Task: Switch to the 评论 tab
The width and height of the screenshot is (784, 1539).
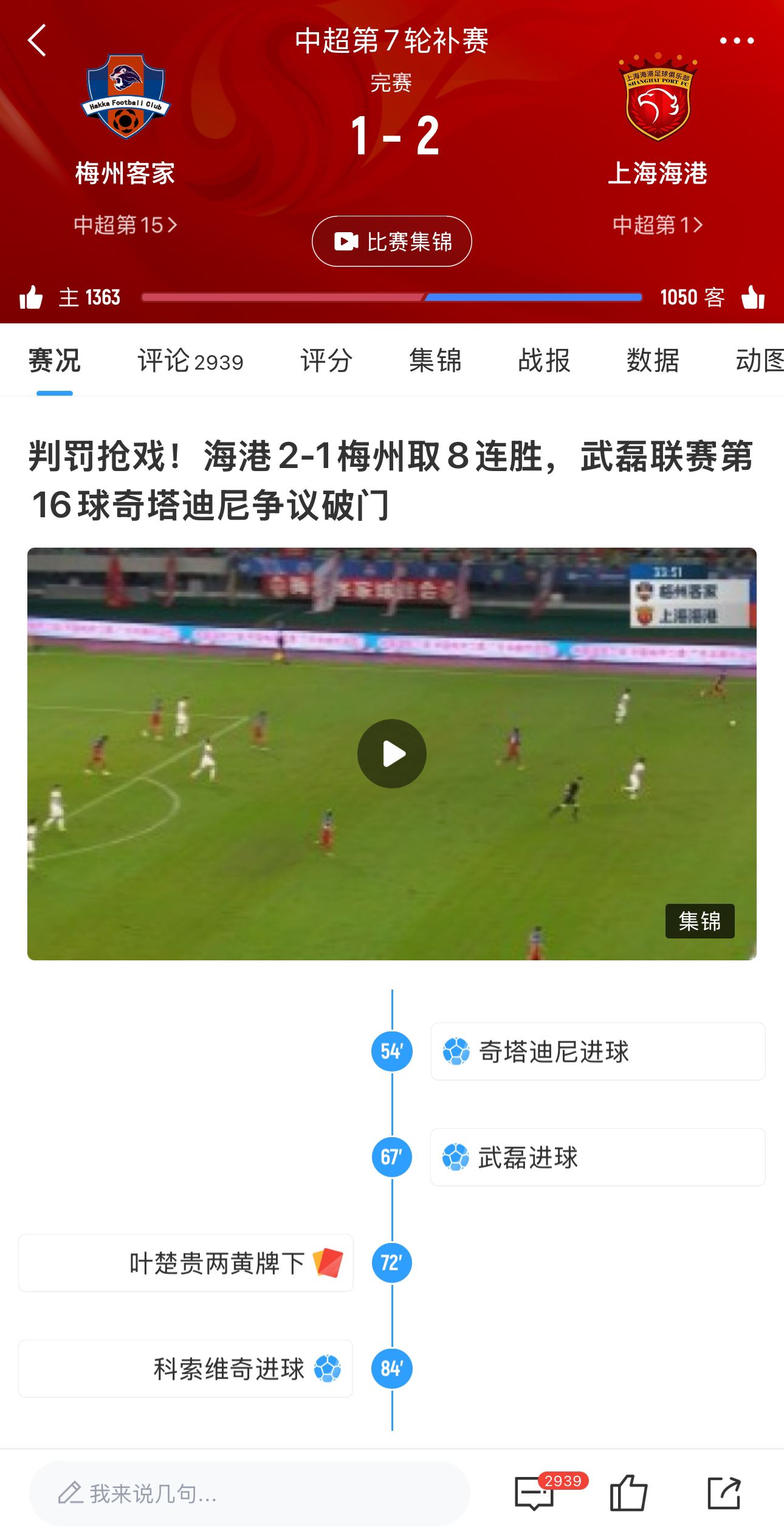Action: click(190, 361)
